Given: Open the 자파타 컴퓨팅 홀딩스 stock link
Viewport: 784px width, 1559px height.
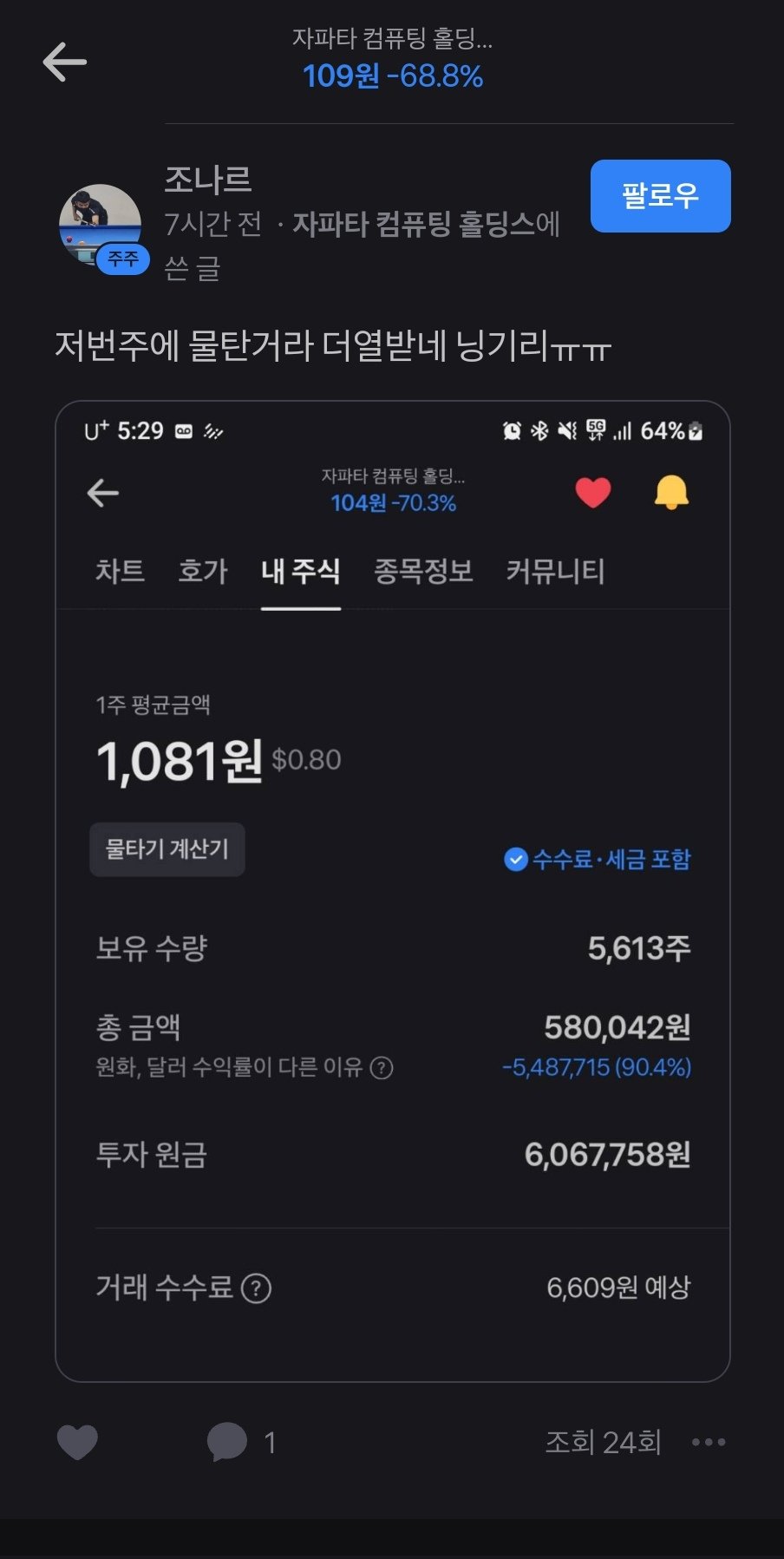Looking at the screenshot, I should [x=415, y=224].
